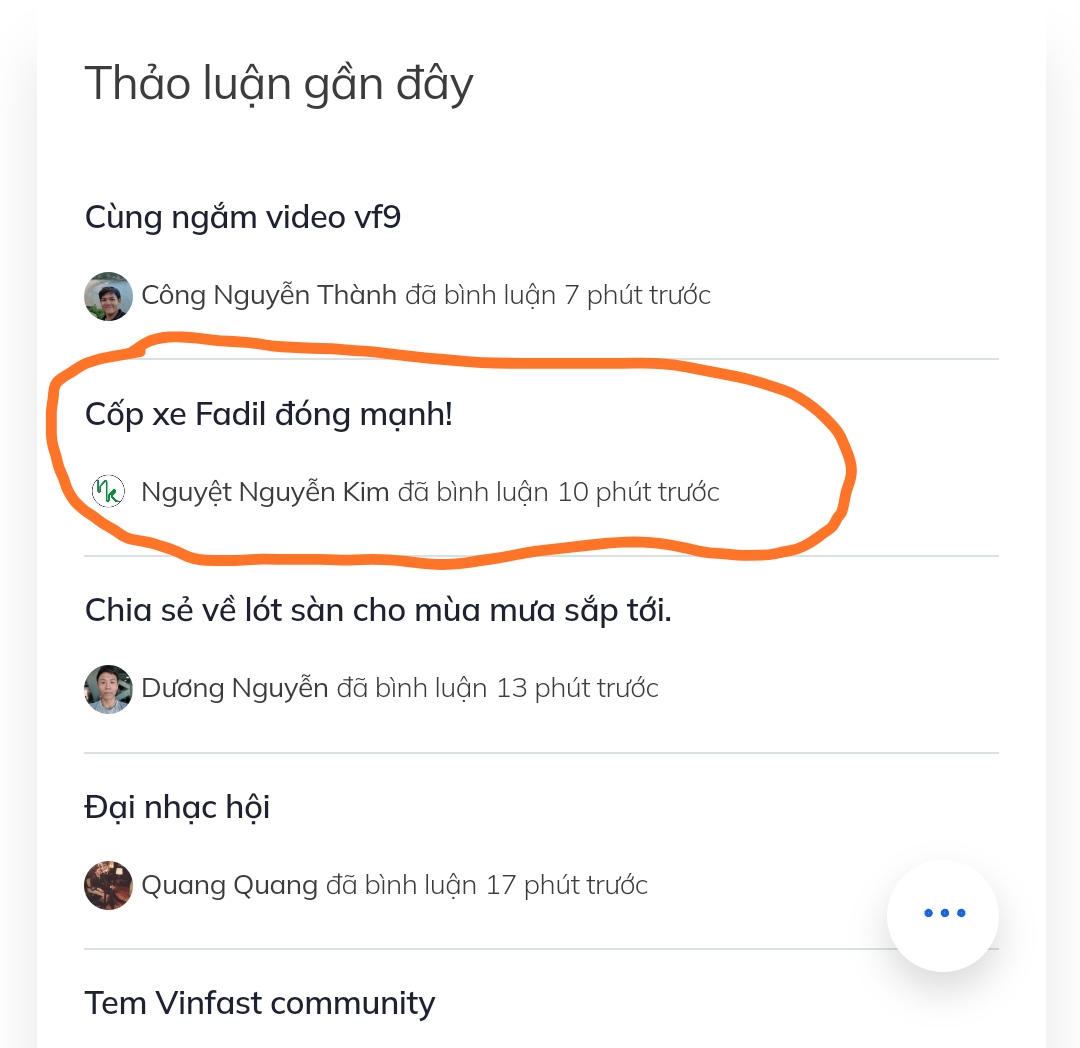This screenshot has height=1048, width=1080.
Task: Open 'Tem Vinfast community' discussion
Action: [x=260, y=1002]
